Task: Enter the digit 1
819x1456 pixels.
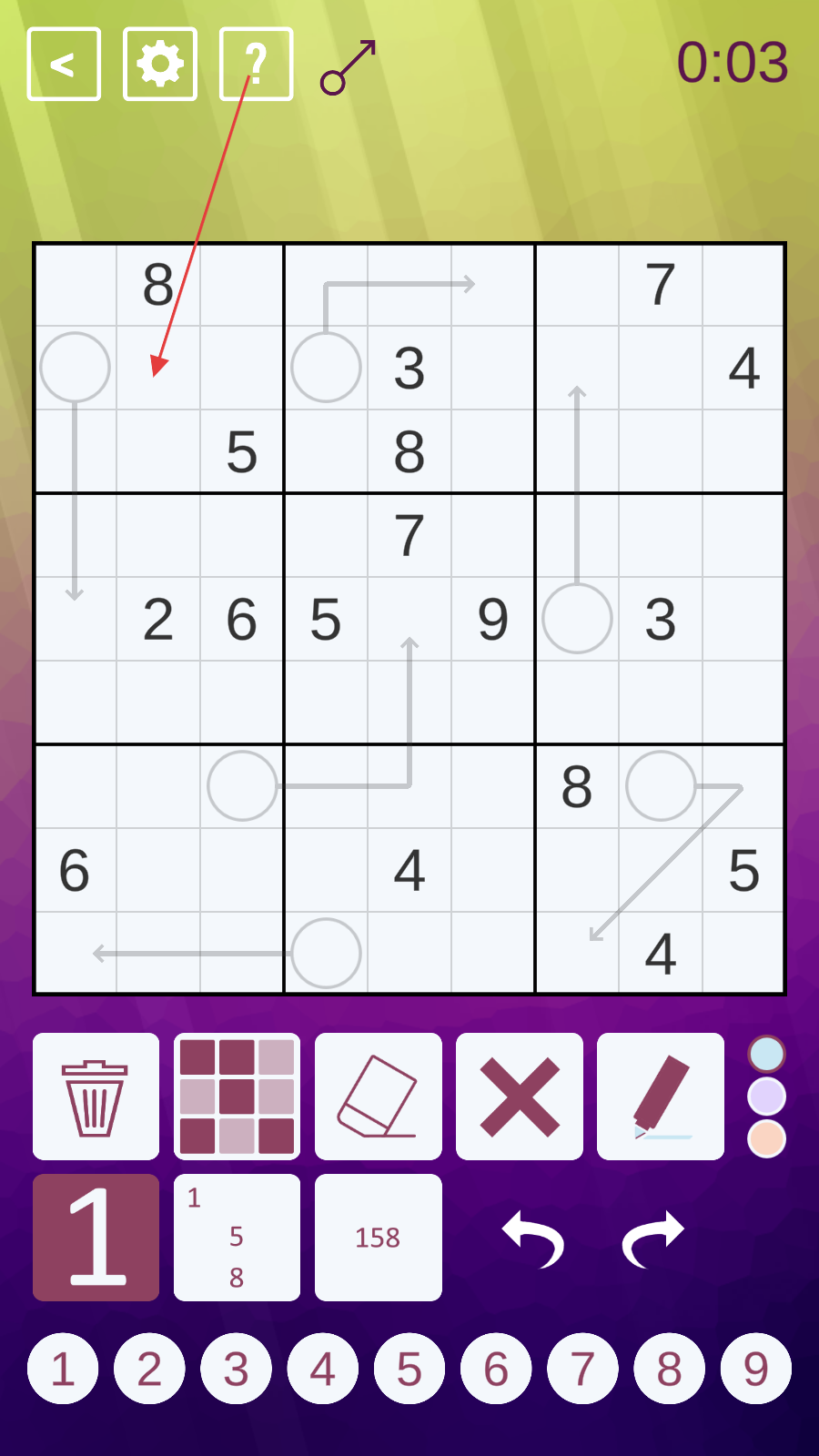Action: pyautogui.click(x=63, y=1369)
